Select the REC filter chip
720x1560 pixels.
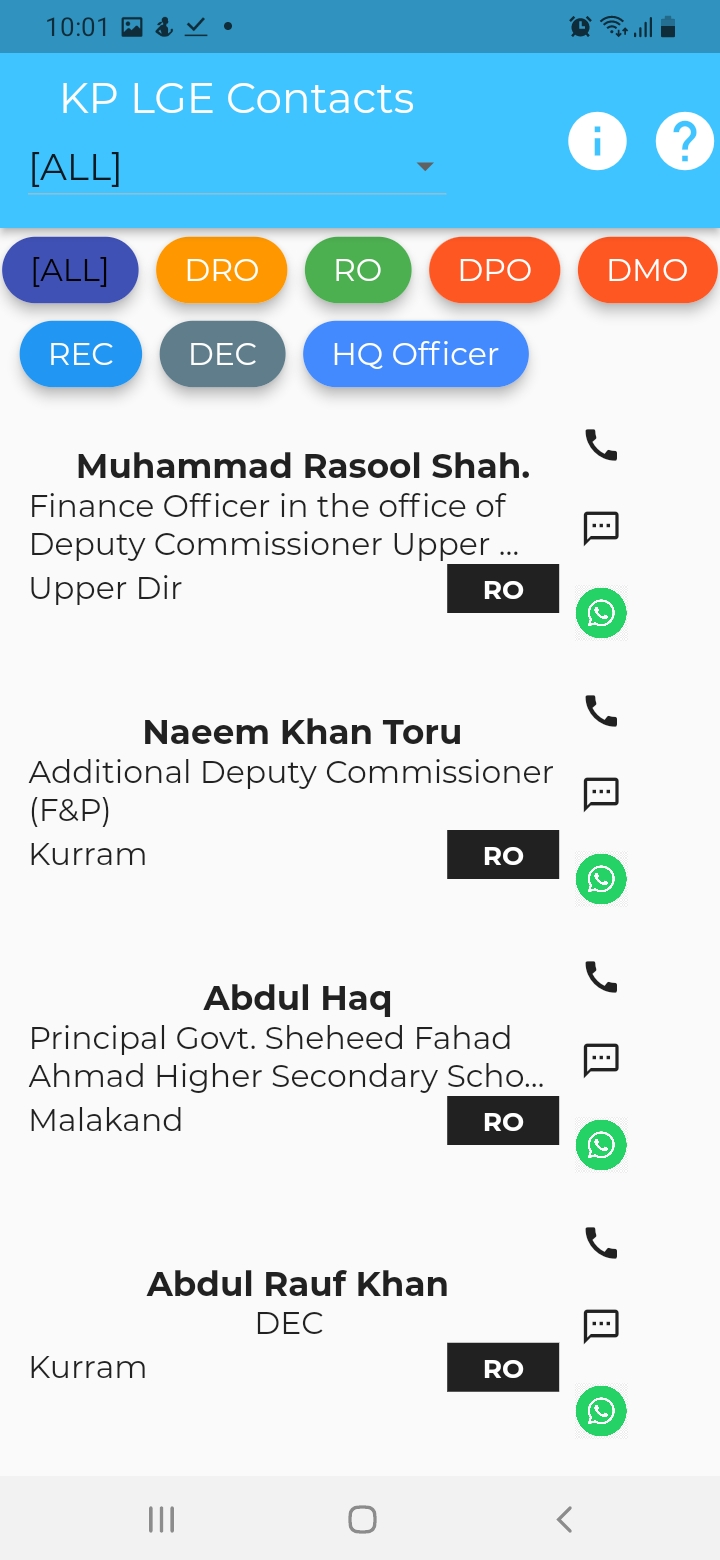81,354
